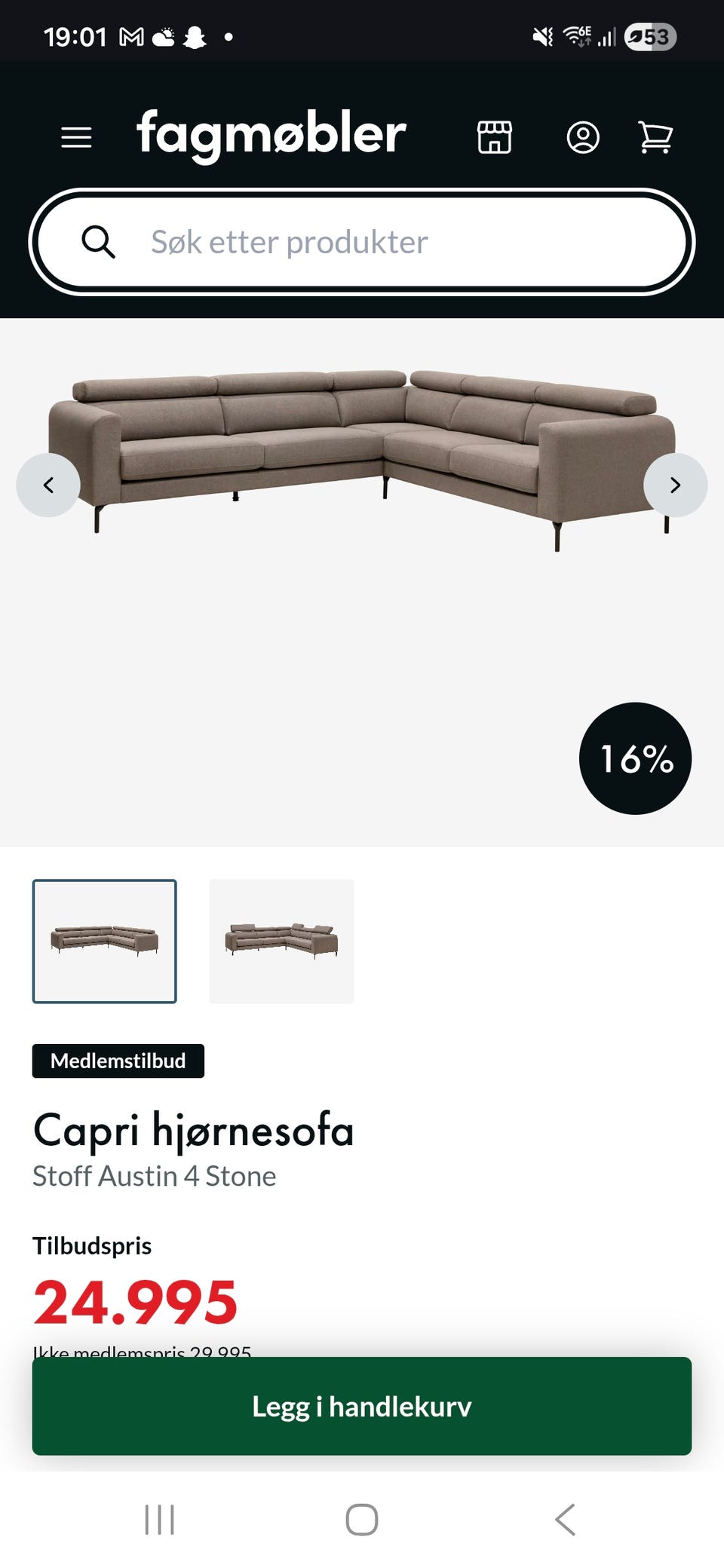Select the second sofa thumbnail
The image size is (724, 1568).
point(281,941)
